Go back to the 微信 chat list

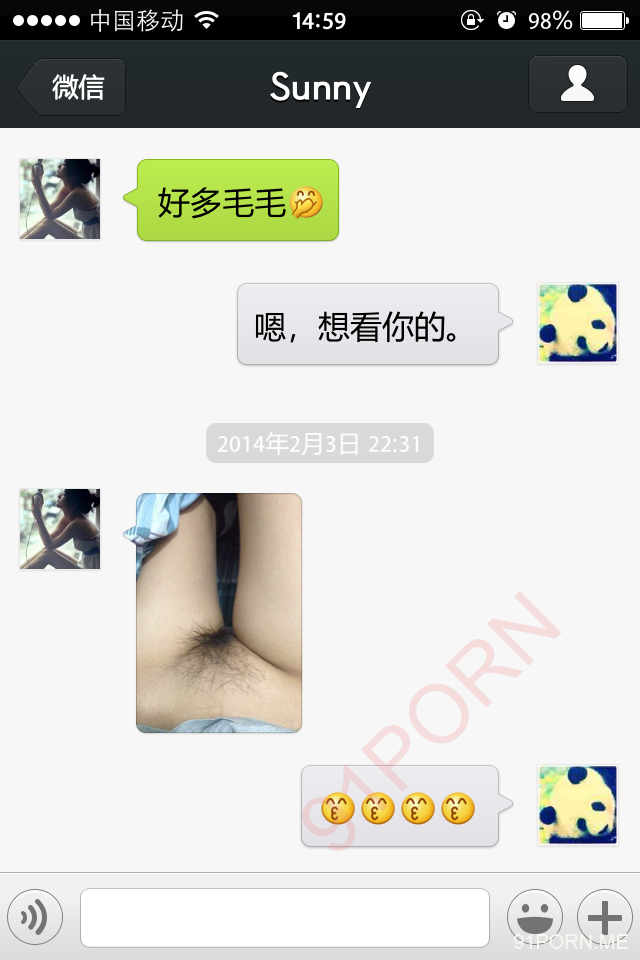(72, 87)
